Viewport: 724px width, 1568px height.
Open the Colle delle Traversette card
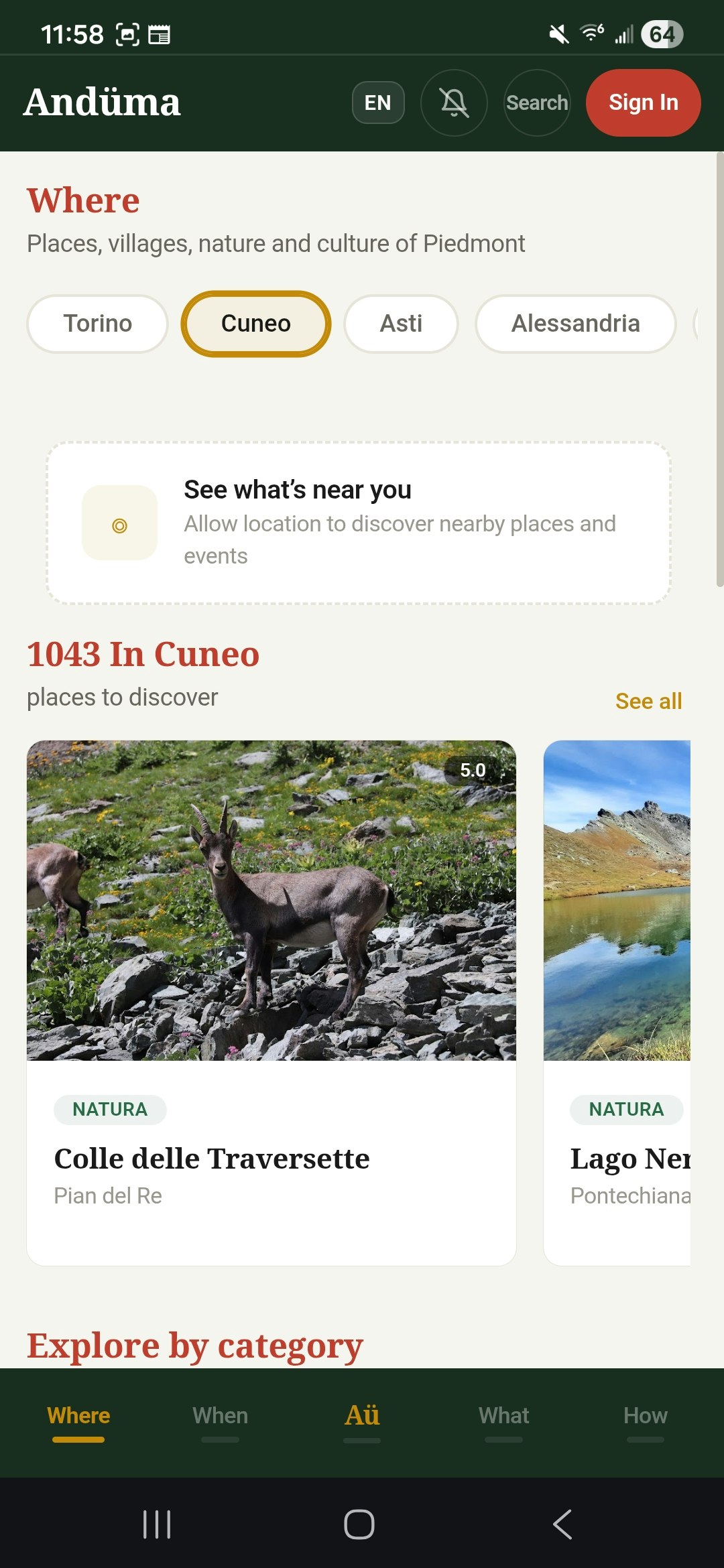click(271, 1002)
